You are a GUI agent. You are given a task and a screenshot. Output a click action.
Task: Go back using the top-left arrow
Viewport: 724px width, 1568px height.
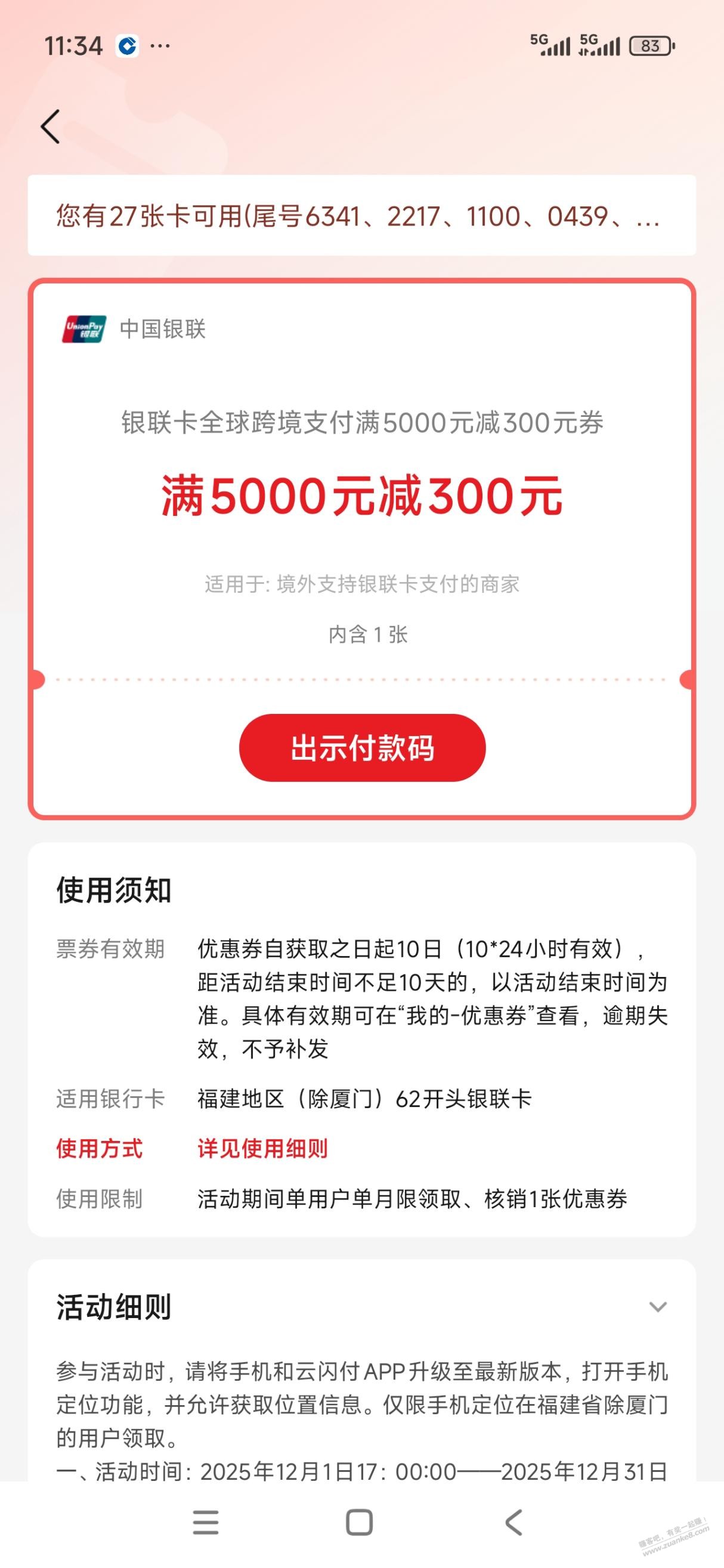[51, 126]
